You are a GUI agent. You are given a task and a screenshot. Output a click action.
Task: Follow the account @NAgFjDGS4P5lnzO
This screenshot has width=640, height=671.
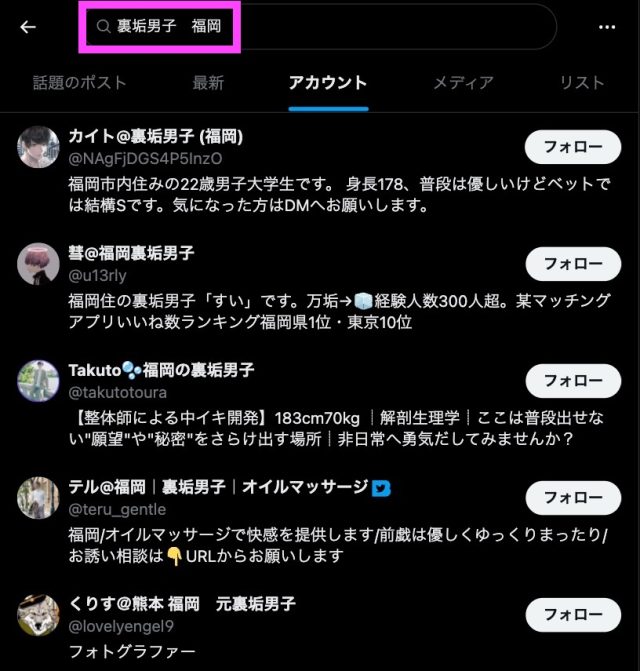(573, 147)
